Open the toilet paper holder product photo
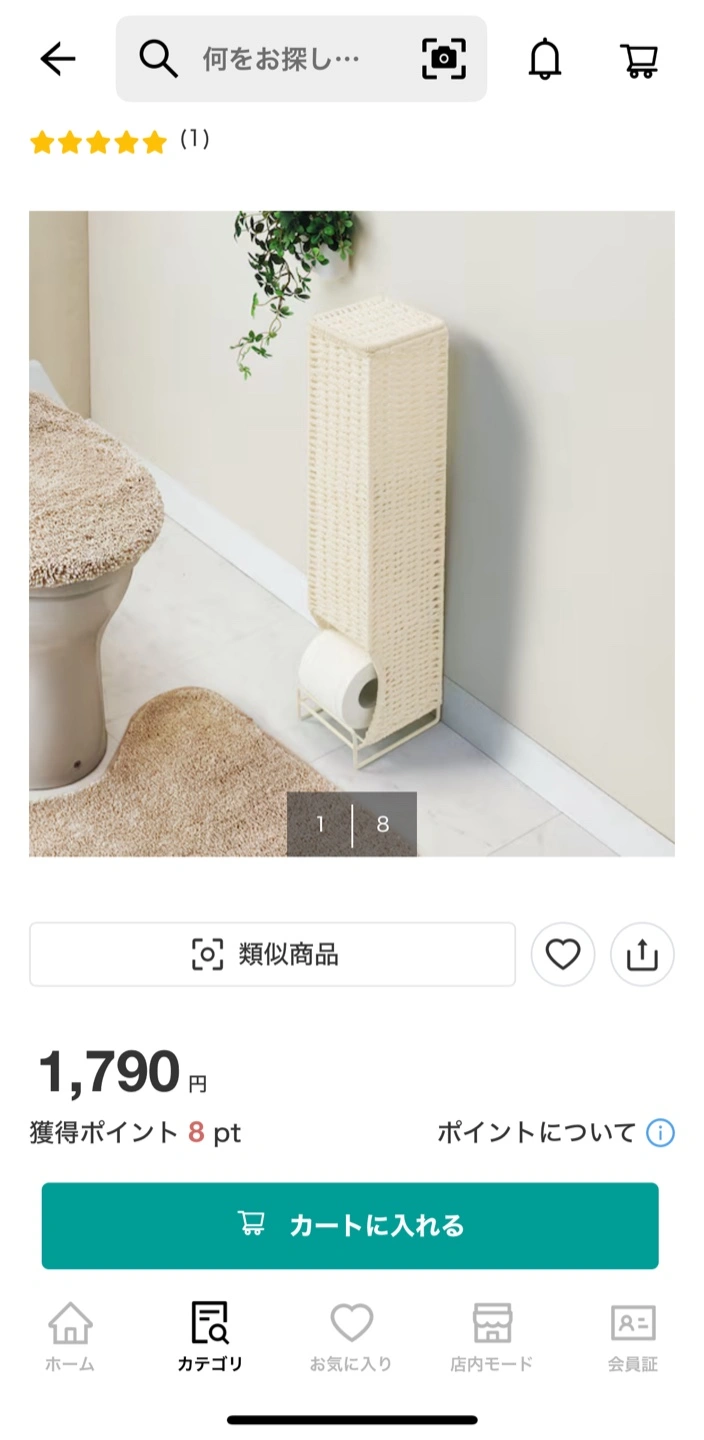Image resolution: width=704 pixels, height=1440 pixels. coord(352,533)
